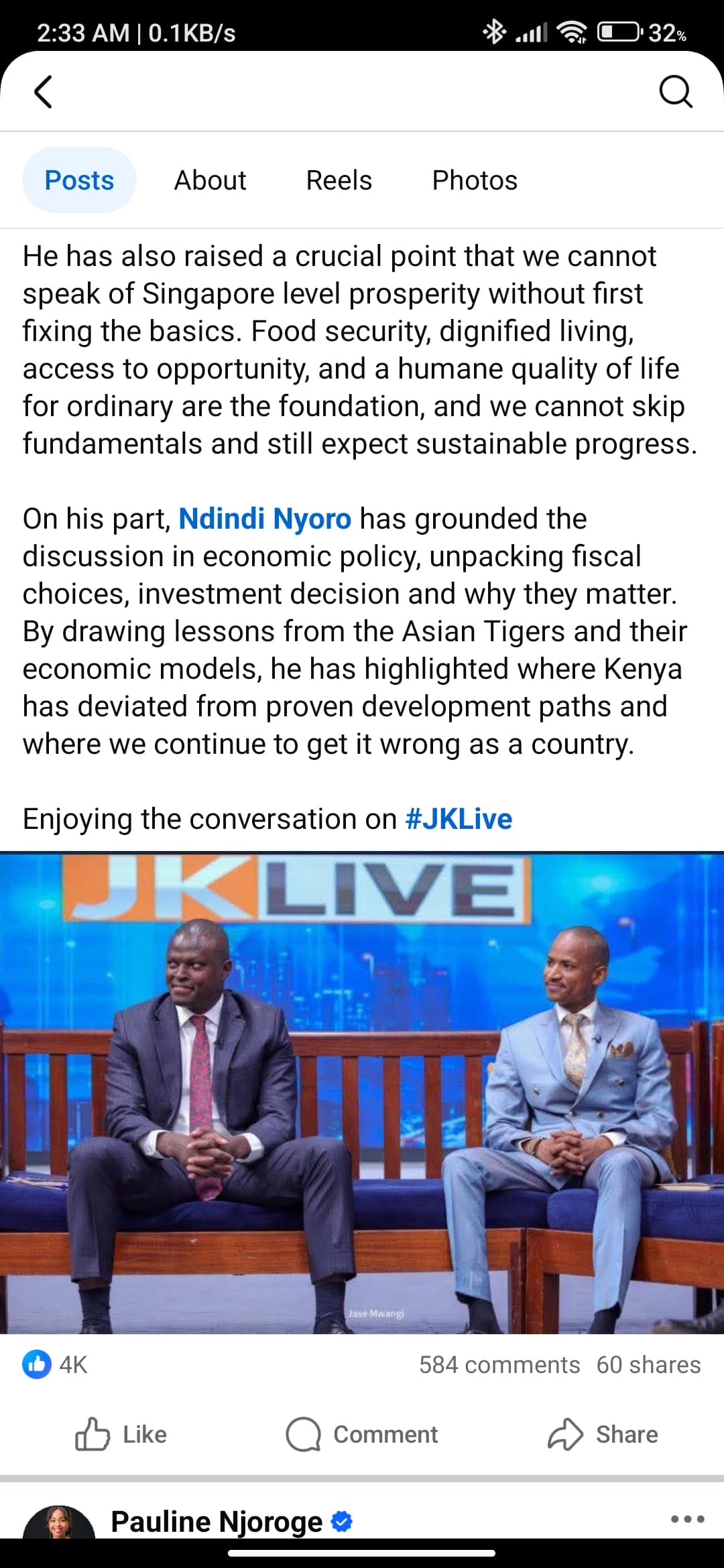The width and height of the screenshot is (724, 1568).
Task: Switch to the Reels tab
Action: 339,180
